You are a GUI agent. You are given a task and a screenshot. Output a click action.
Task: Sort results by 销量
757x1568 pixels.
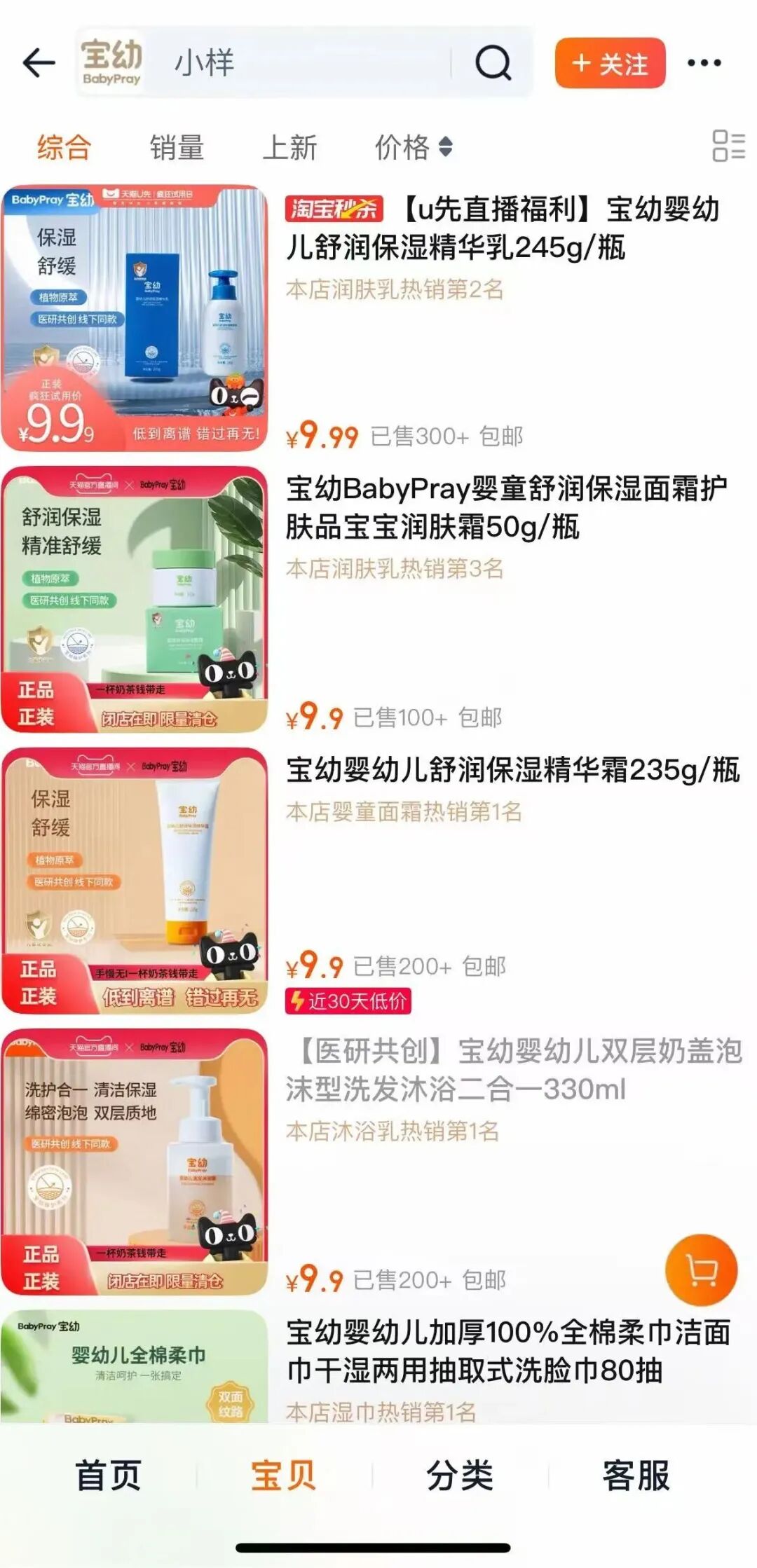[177, 147]
